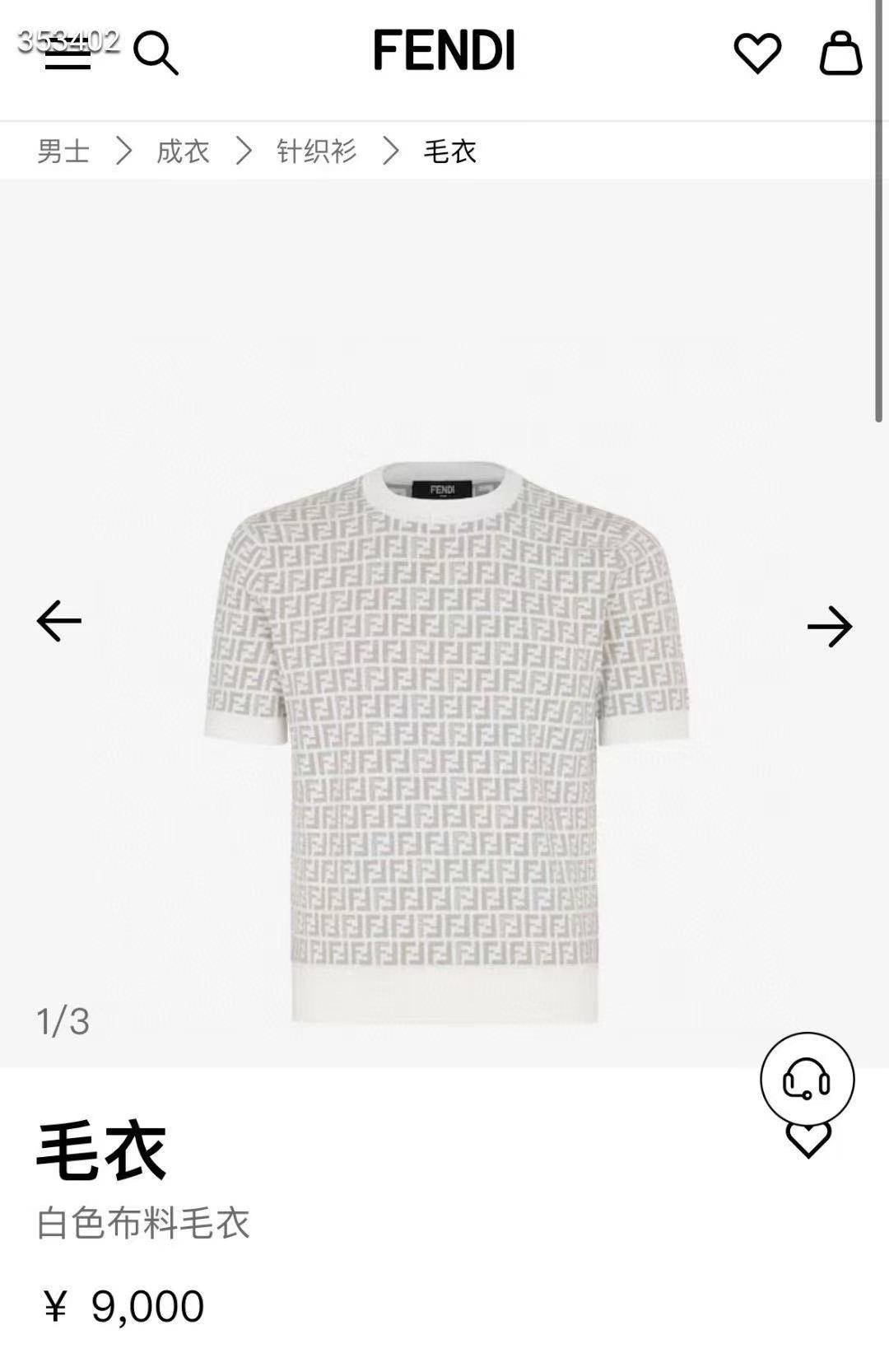The image size is (889, 1372).
Task: Open the wishlist heart in header
Action: click(x=757, y=54)
